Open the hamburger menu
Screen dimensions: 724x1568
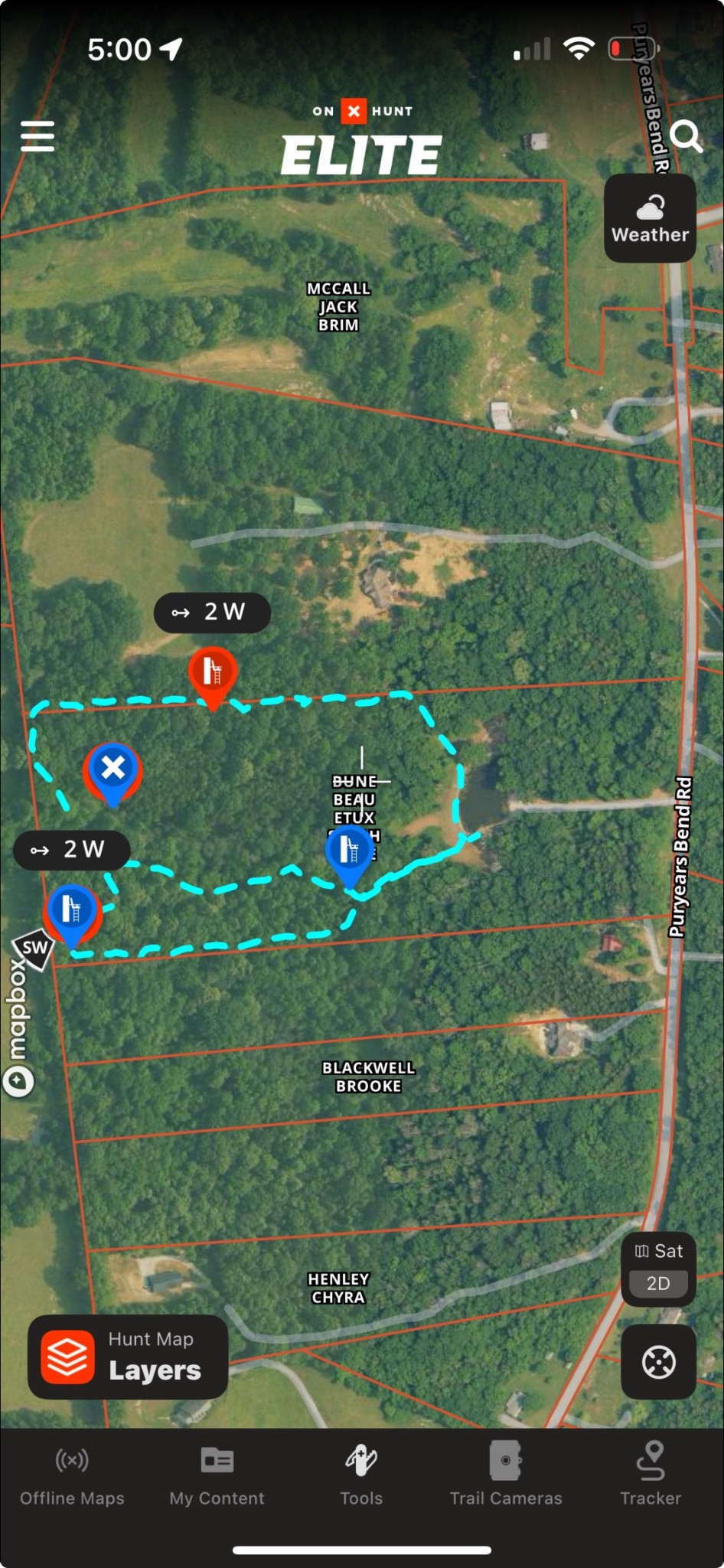point(37,136)
